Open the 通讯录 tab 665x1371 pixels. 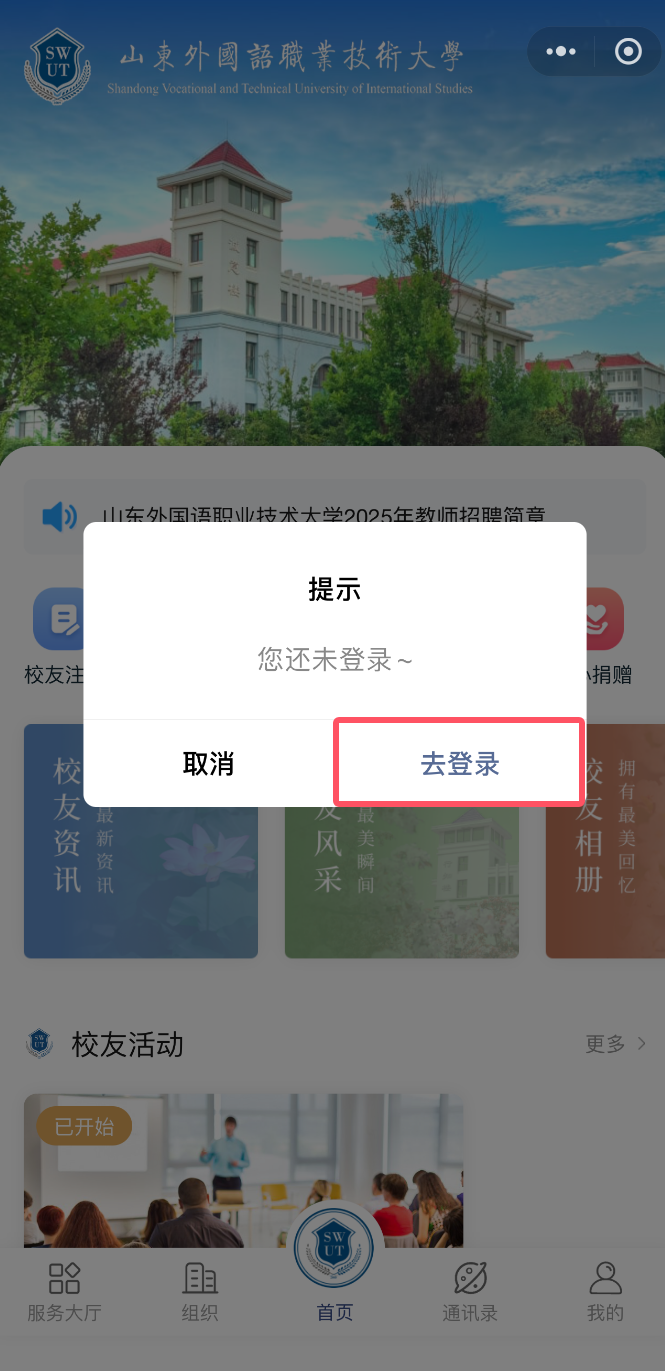(x=470, y=1291)
